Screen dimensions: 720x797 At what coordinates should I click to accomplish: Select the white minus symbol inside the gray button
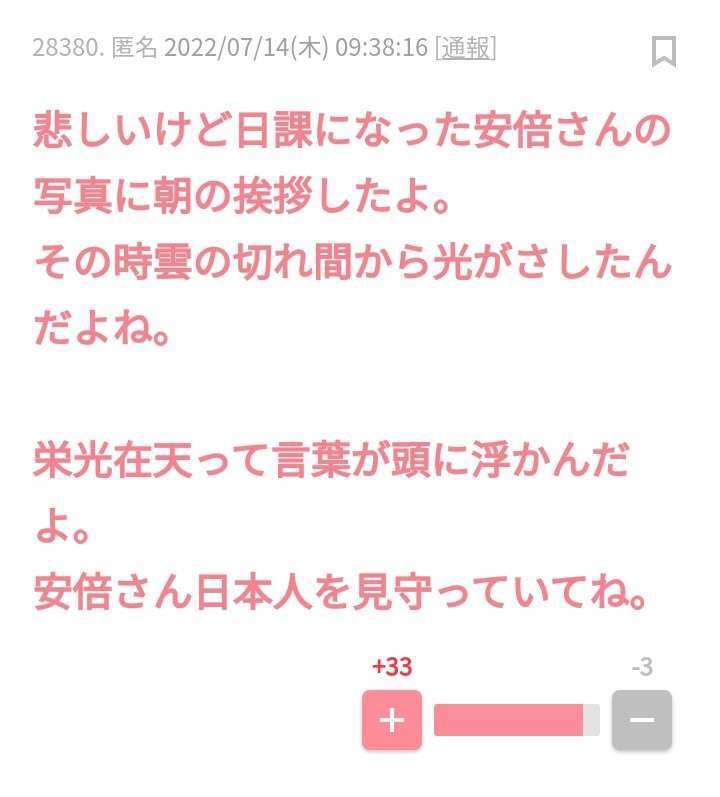(x=641, y=719)
